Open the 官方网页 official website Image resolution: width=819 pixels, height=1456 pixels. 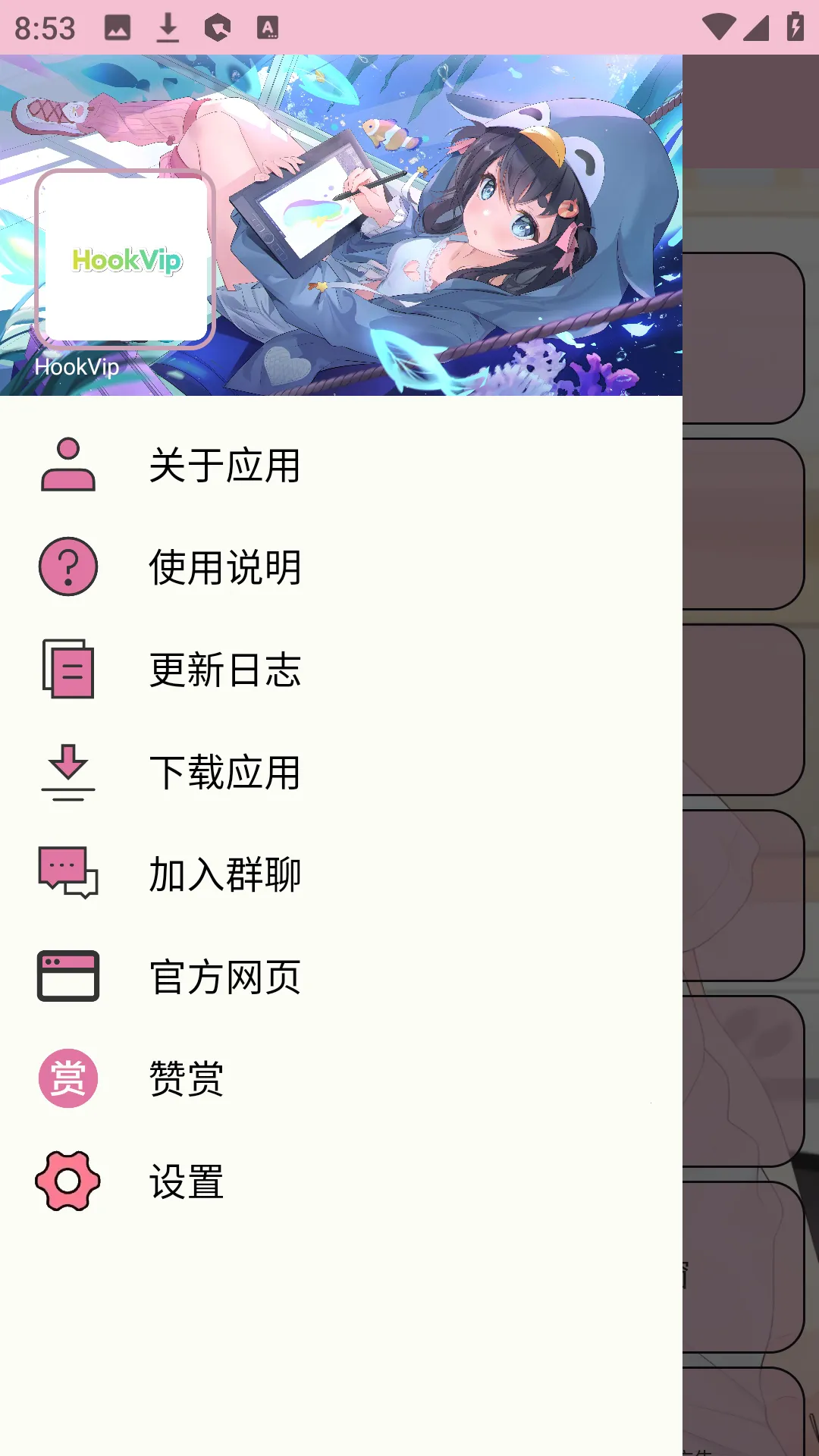(x=224, y=977)
